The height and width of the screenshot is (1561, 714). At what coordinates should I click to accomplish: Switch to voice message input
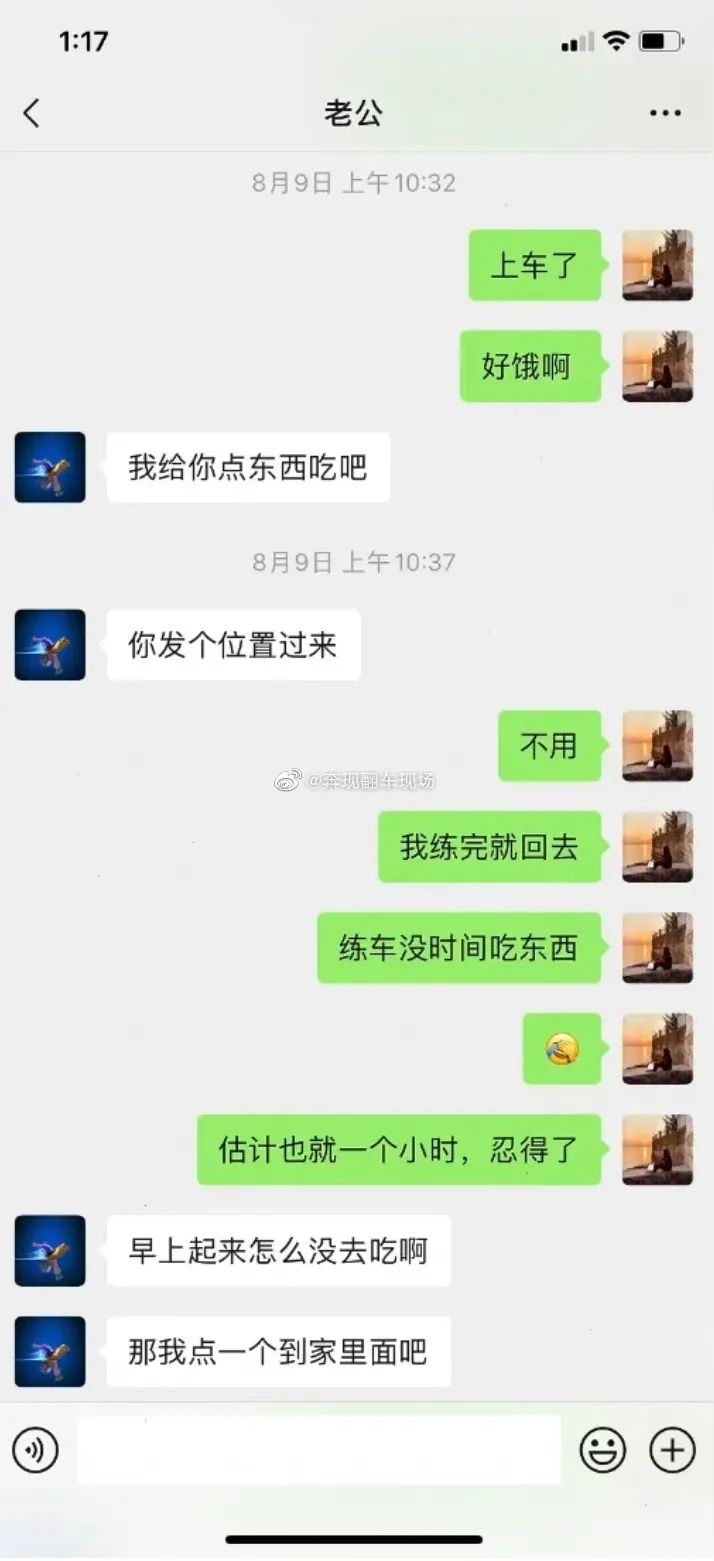(36, 1450)
